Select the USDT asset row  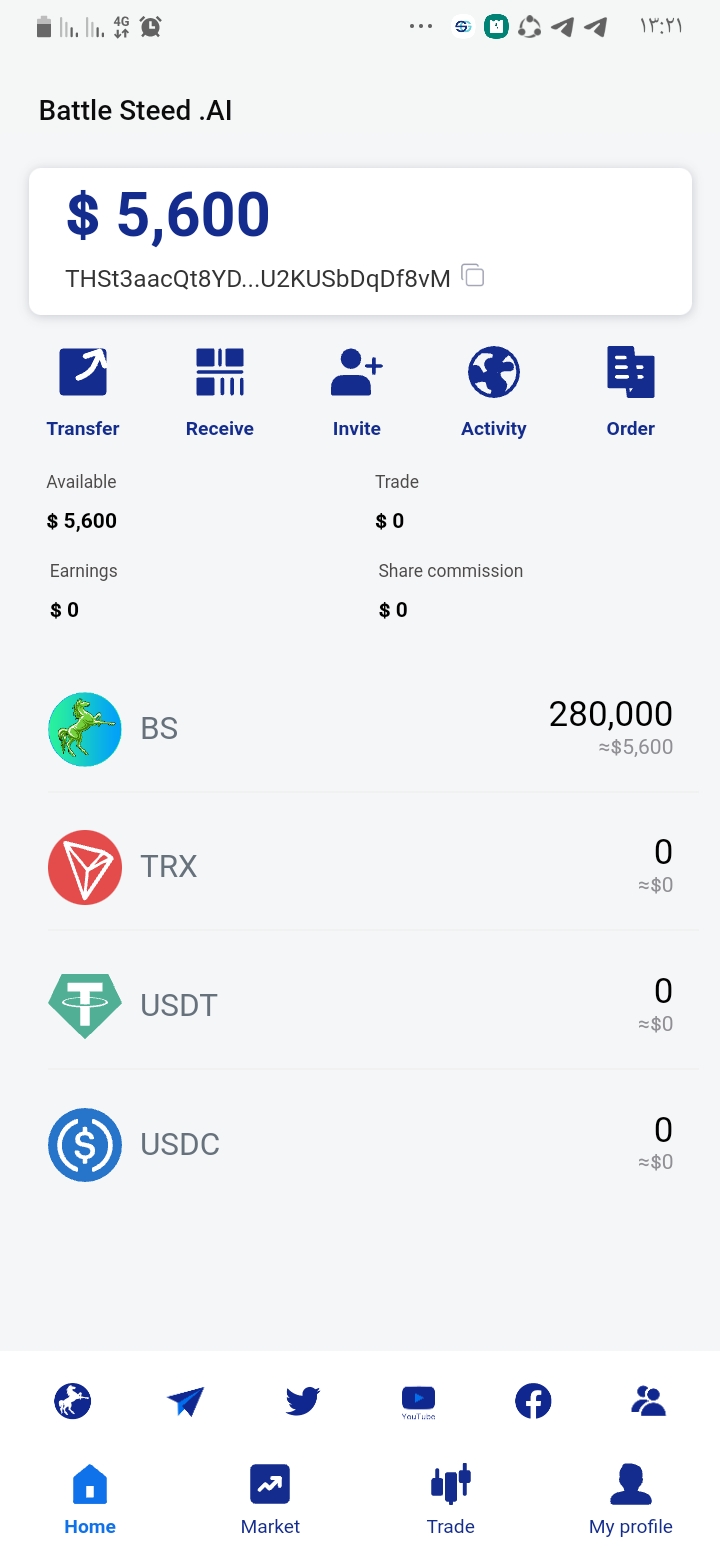point(360,1005)
